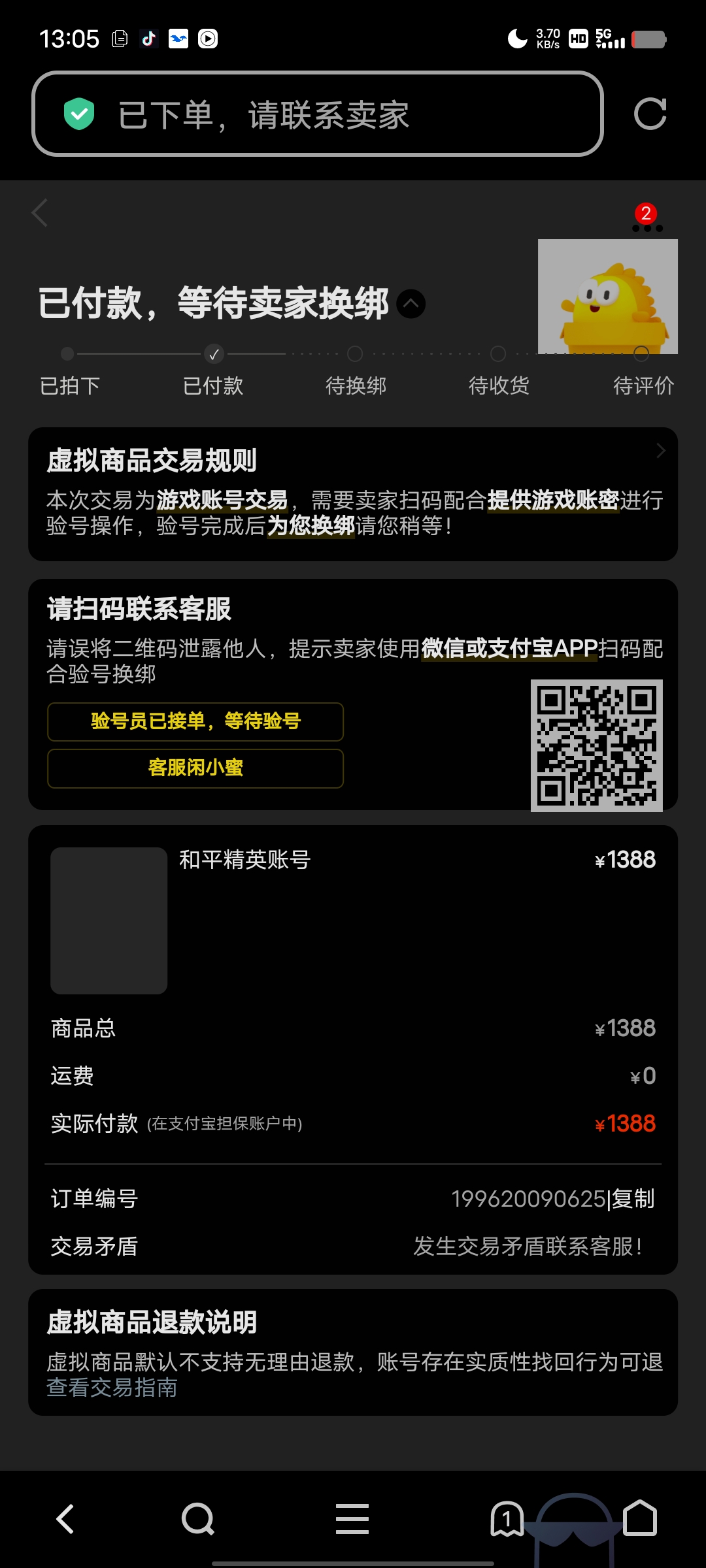Screen dimensions: 706x1568
Task: Go back with the browser's back arrow
Action: 65,1519
